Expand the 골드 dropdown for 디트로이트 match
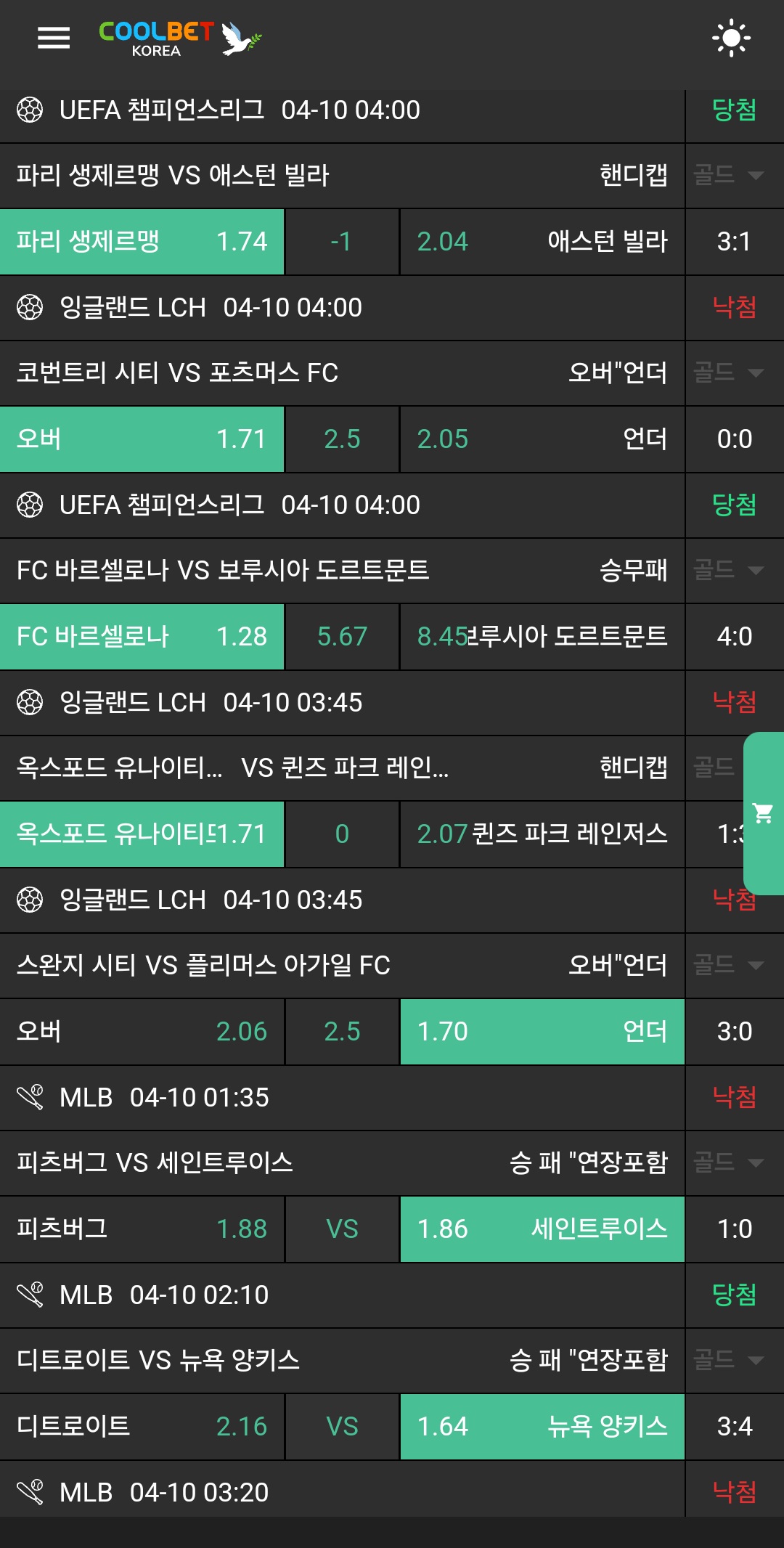The image size is (784, 1548). point(729,1360)
